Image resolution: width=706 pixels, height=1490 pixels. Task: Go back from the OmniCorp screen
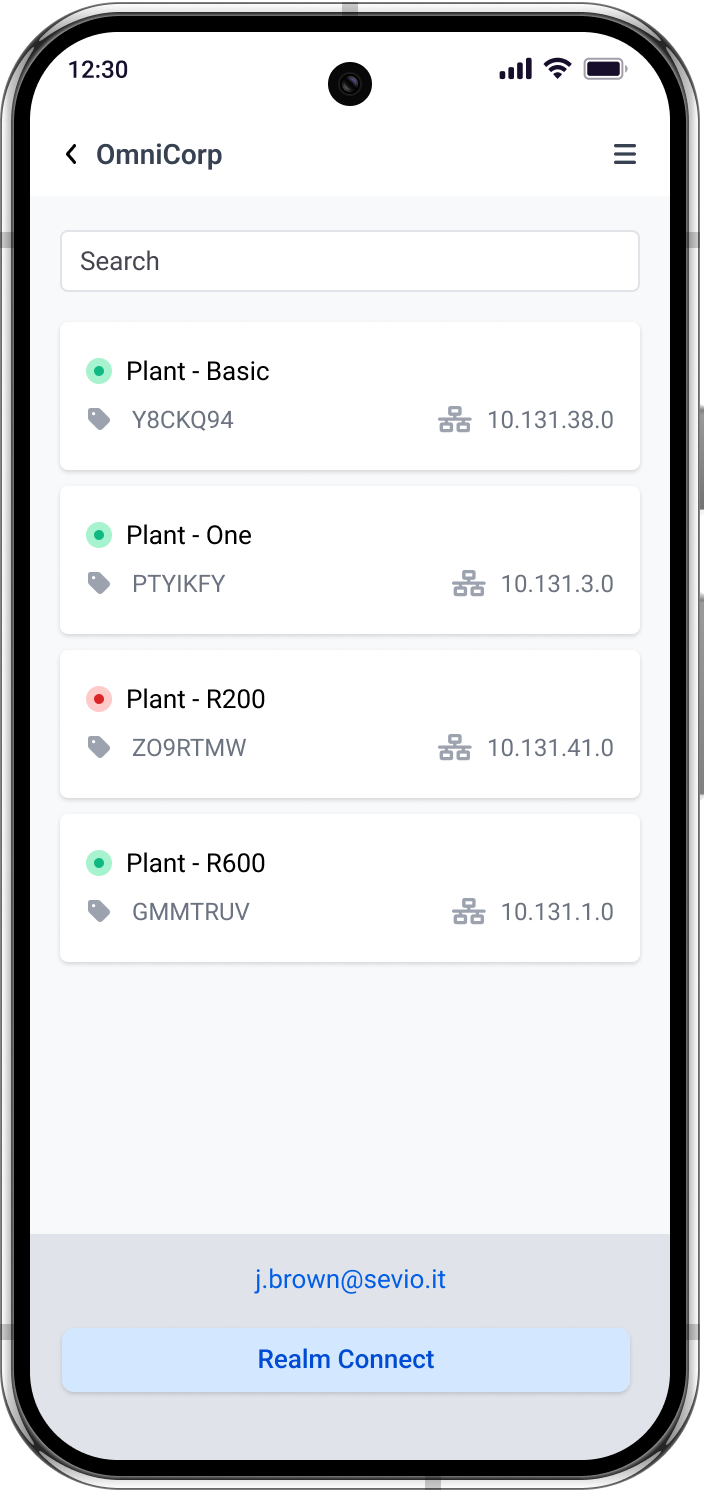click(x=71, y=154)
